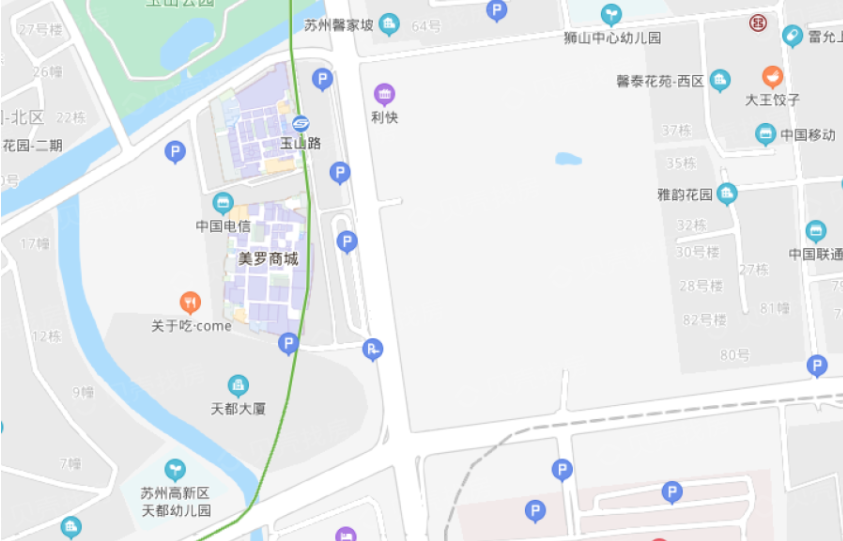The width and height of the screenshot is (843, 541).
Task: Tap the 利快 shop marker
Action: pos(385,95)
